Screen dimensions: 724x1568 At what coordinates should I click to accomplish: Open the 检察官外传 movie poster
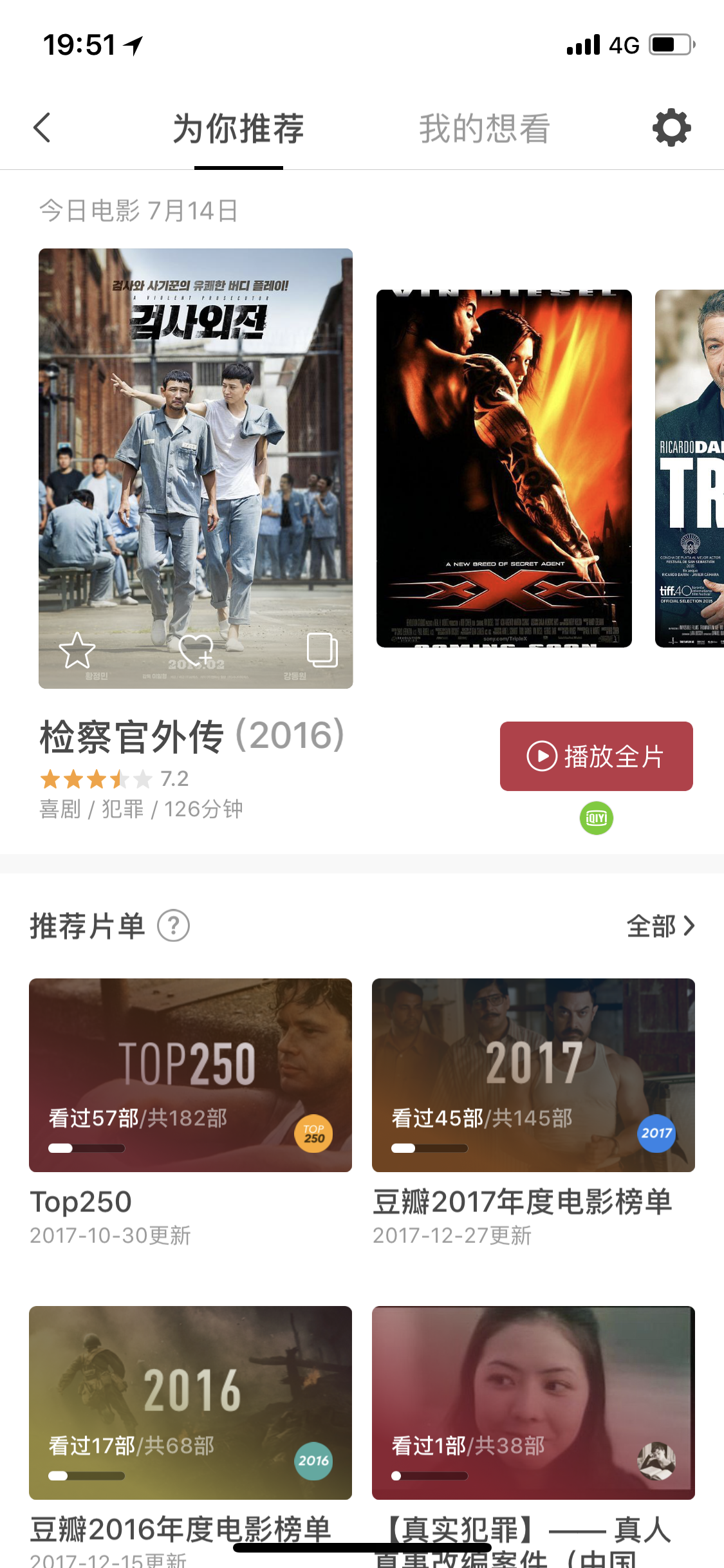[x=195, y=451]
